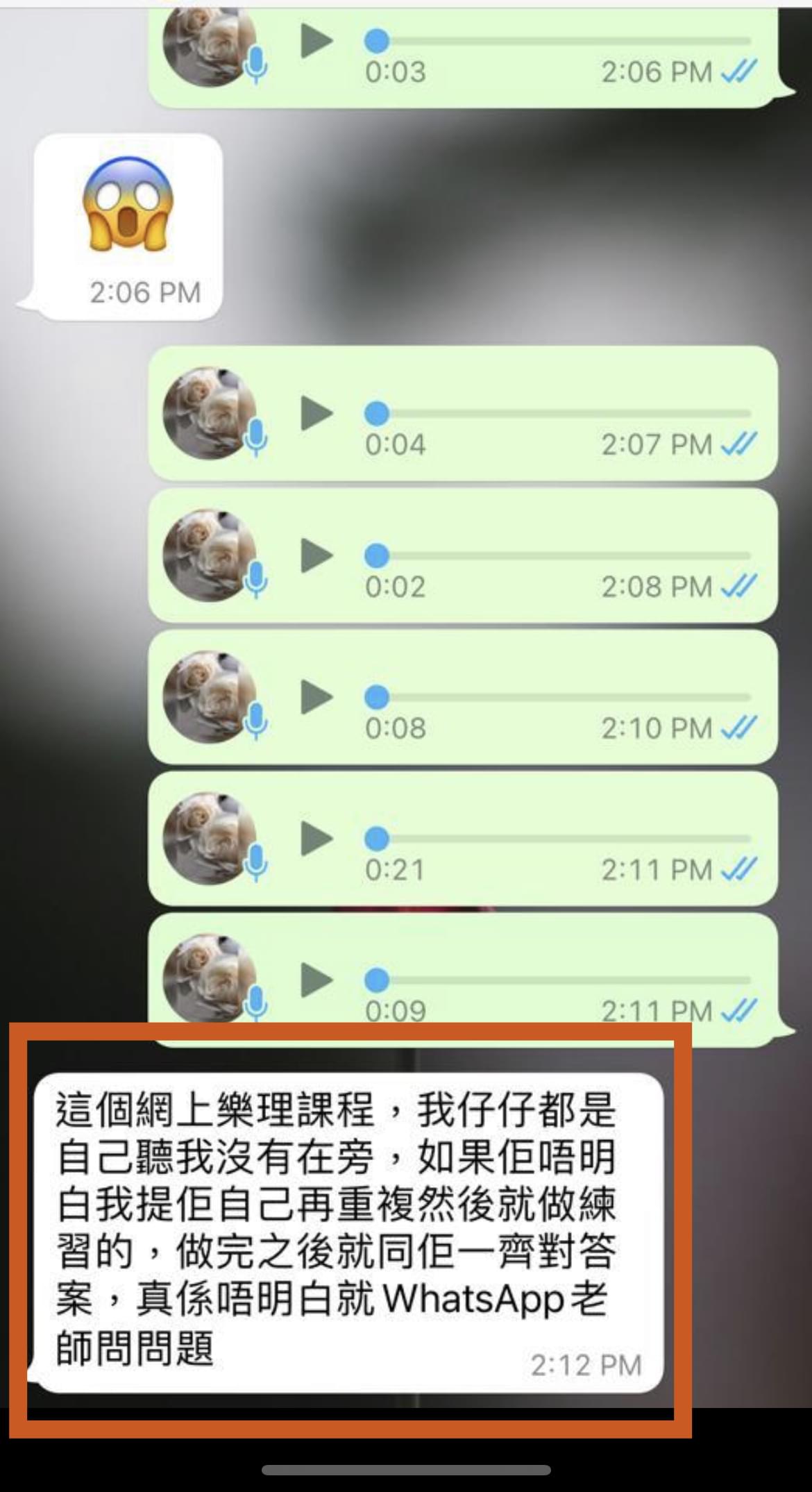Play the 0:08 voice message from 2:10 PM
This screenshot has width=812, height=1492.
(316, 697)
